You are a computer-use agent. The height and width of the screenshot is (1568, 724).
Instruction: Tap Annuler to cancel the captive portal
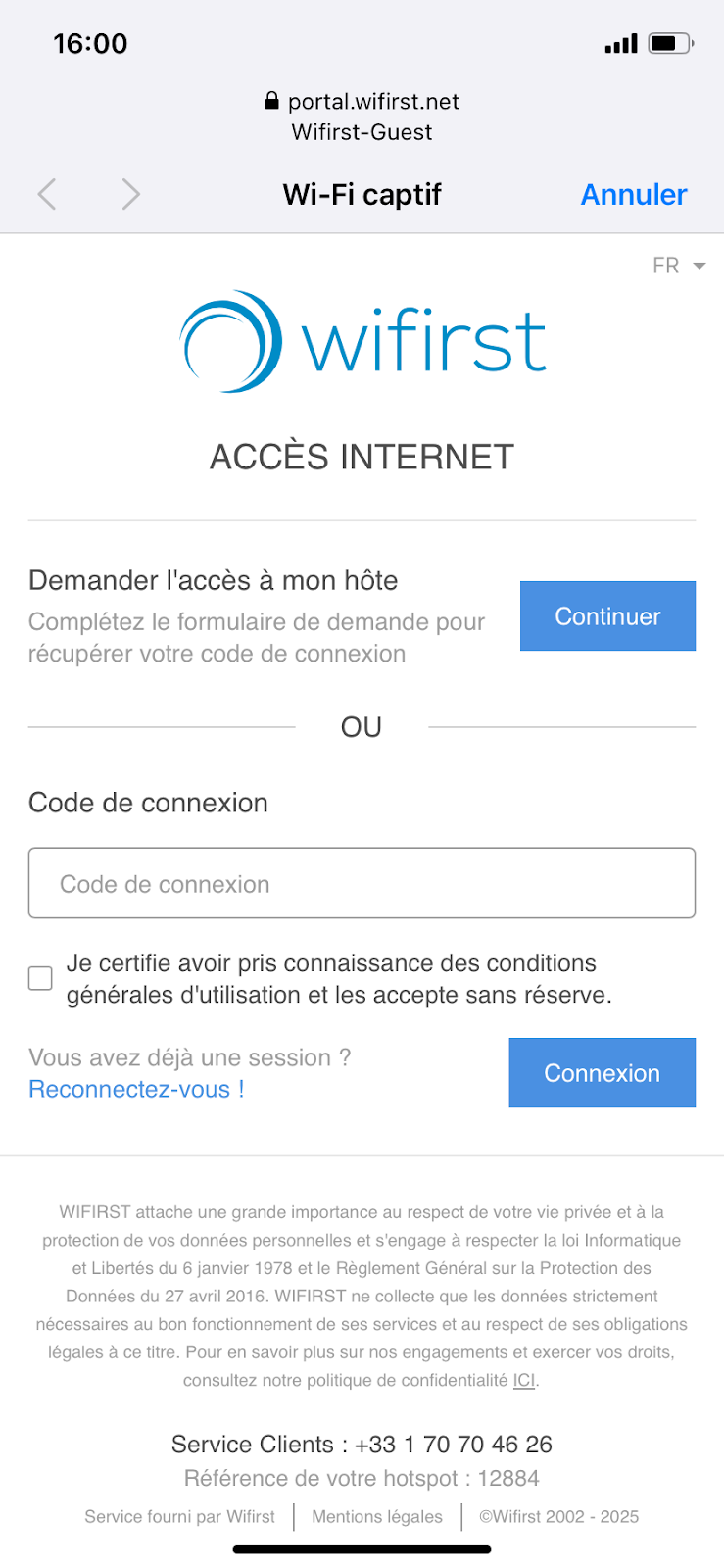(x=634, y=194)
